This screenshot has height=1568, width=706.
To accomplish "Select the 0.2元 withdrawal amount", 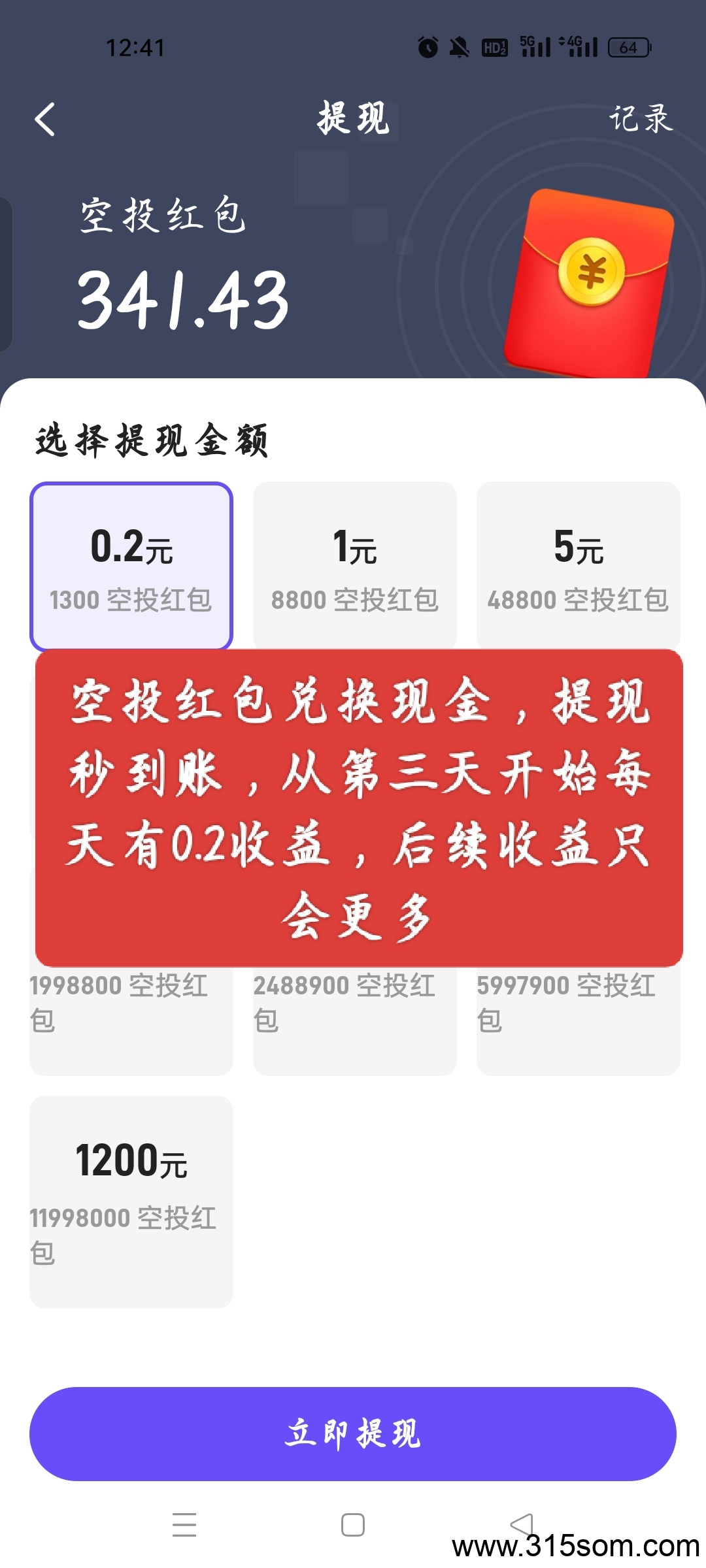I will pos(131,566).
